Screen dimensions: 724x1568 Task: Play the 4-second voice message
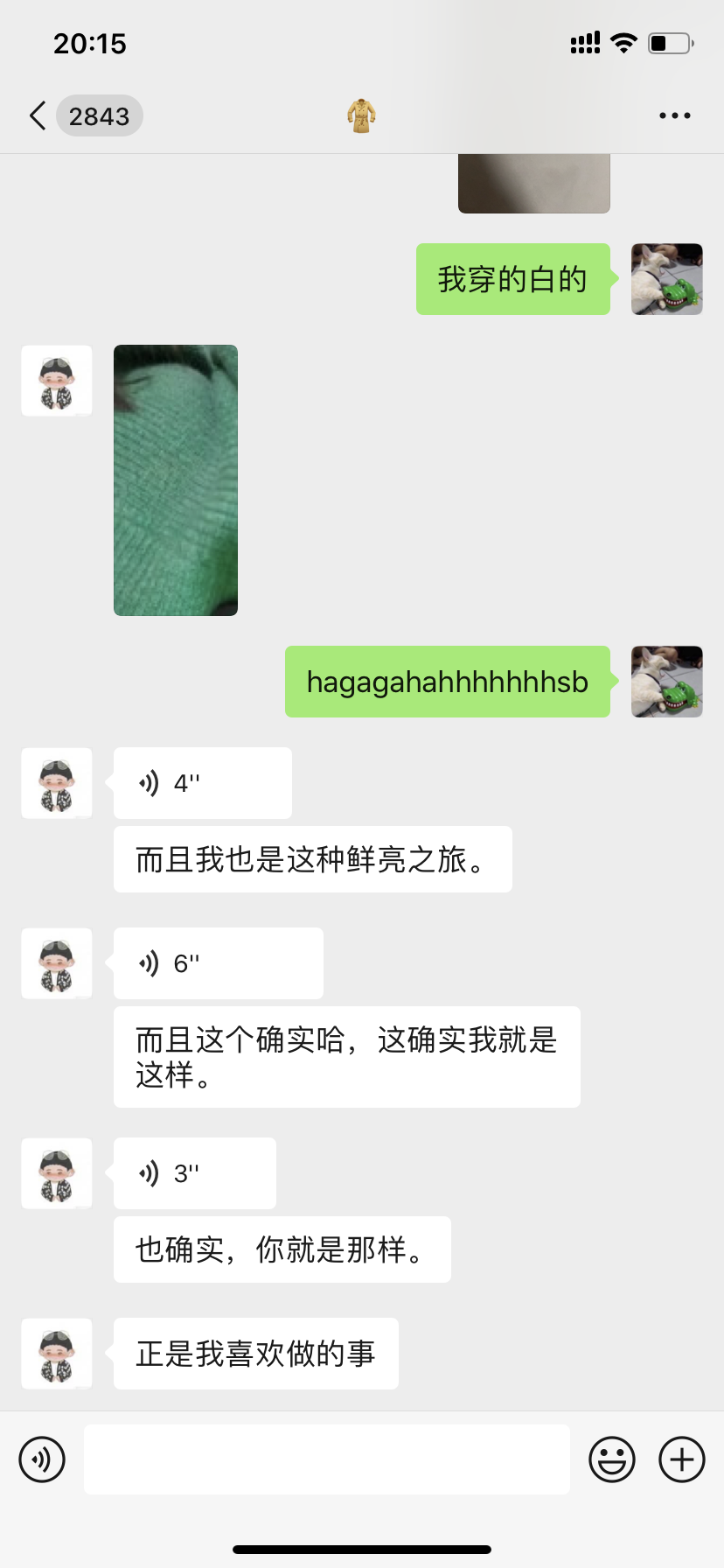[x=202, y=783]
